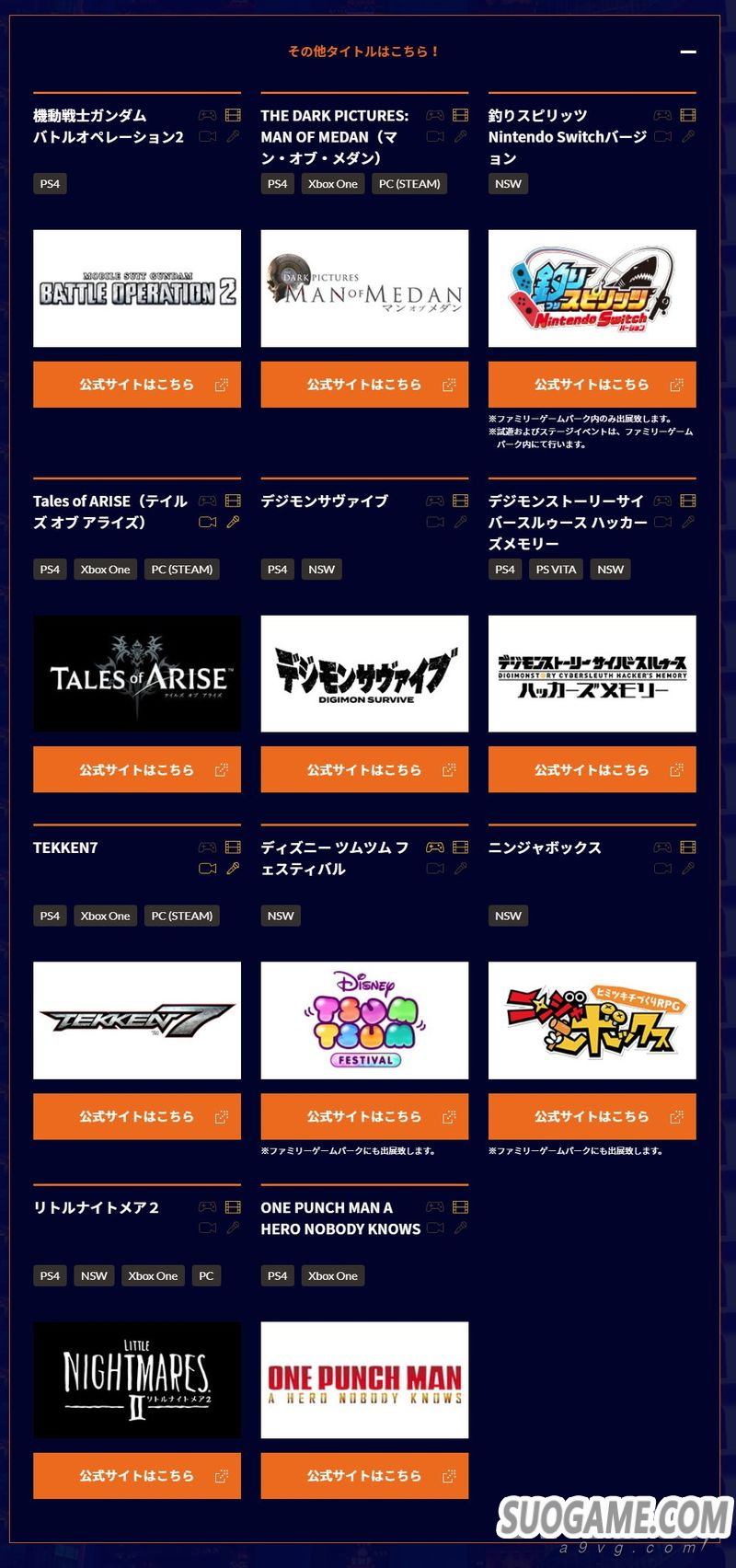Visit 釣りスピリッツ Nintendo Switch official site
Image resolution: width=736 pixels, height=1568 pixels.
pos(592,385)
